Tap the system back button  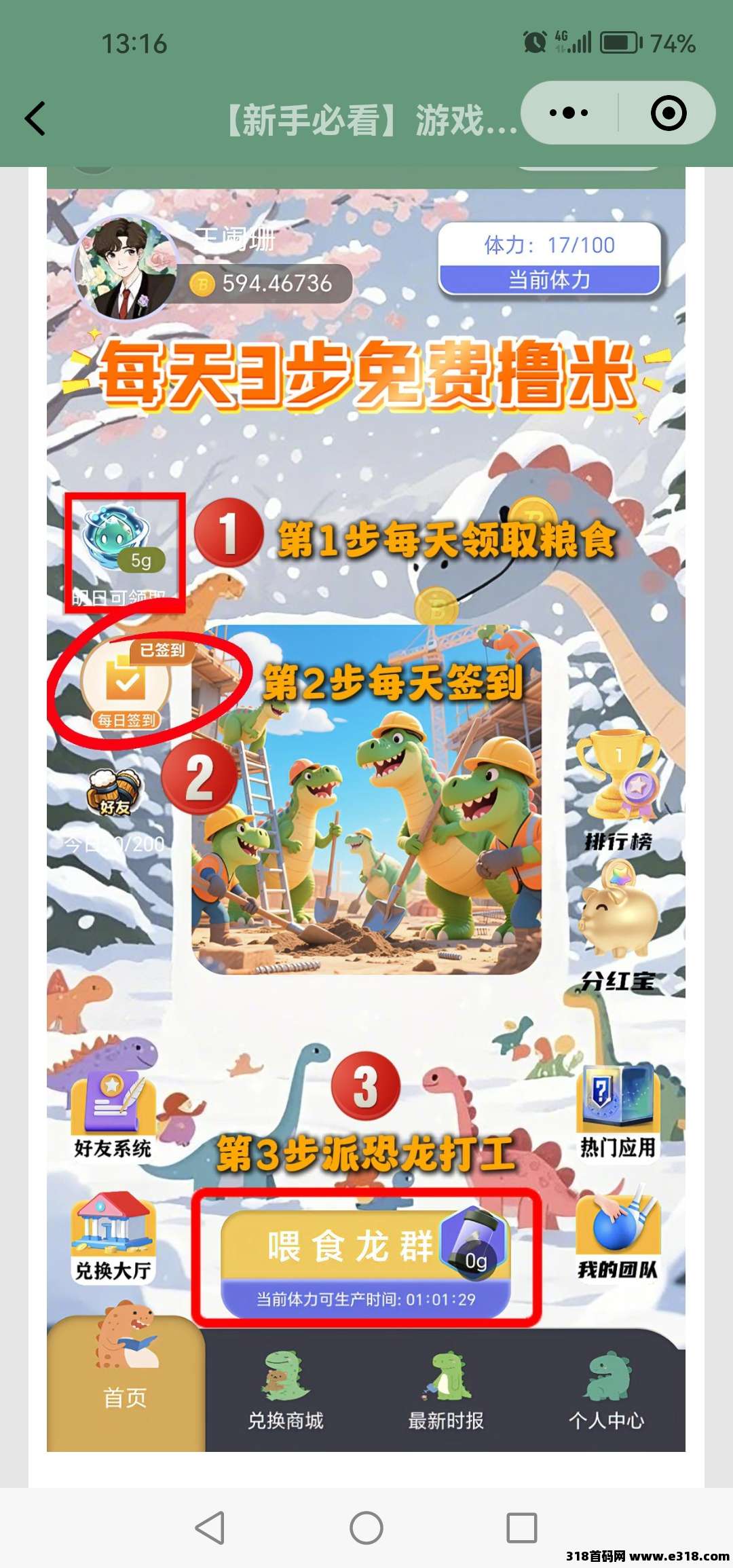(210, 1528)
